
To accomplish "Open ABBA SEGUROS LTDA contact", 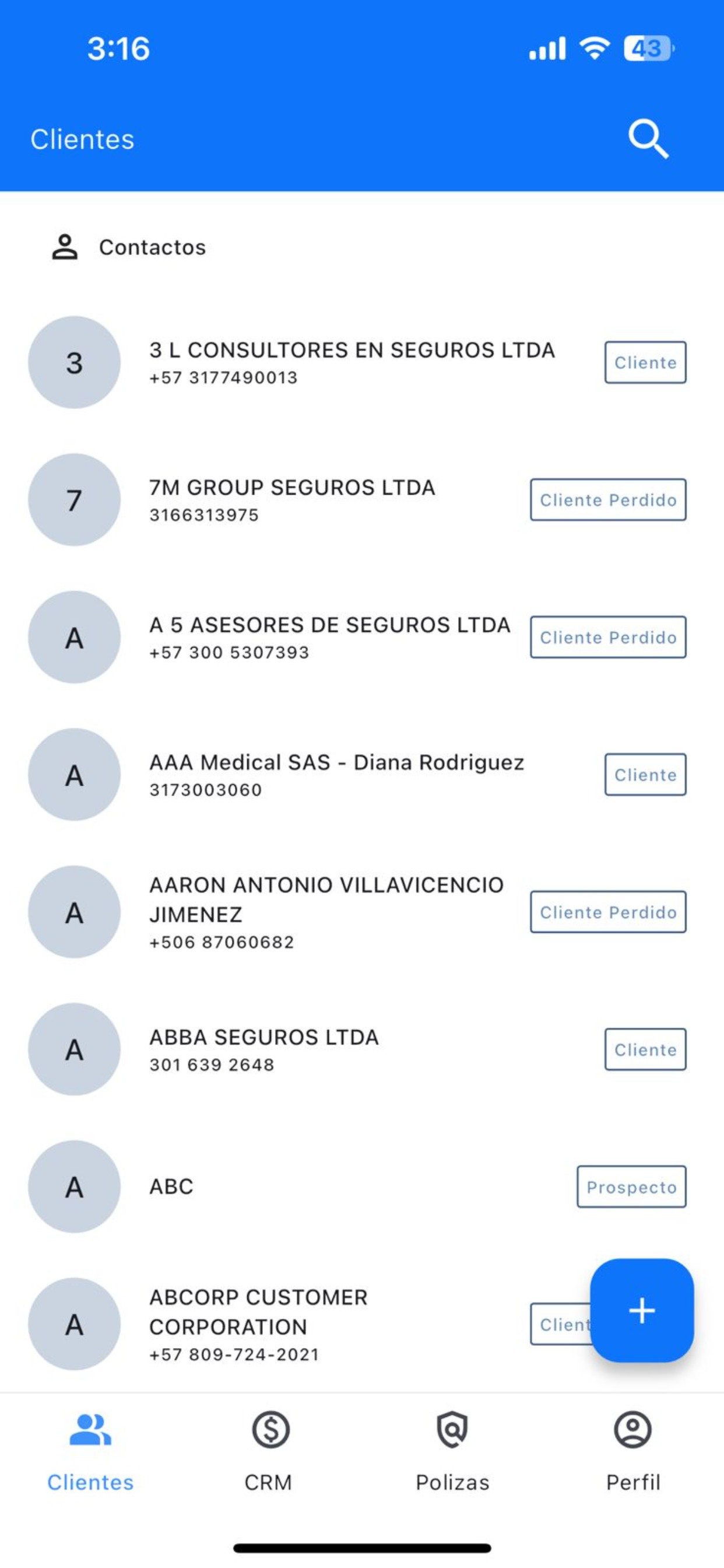I will click(362, 1049).
